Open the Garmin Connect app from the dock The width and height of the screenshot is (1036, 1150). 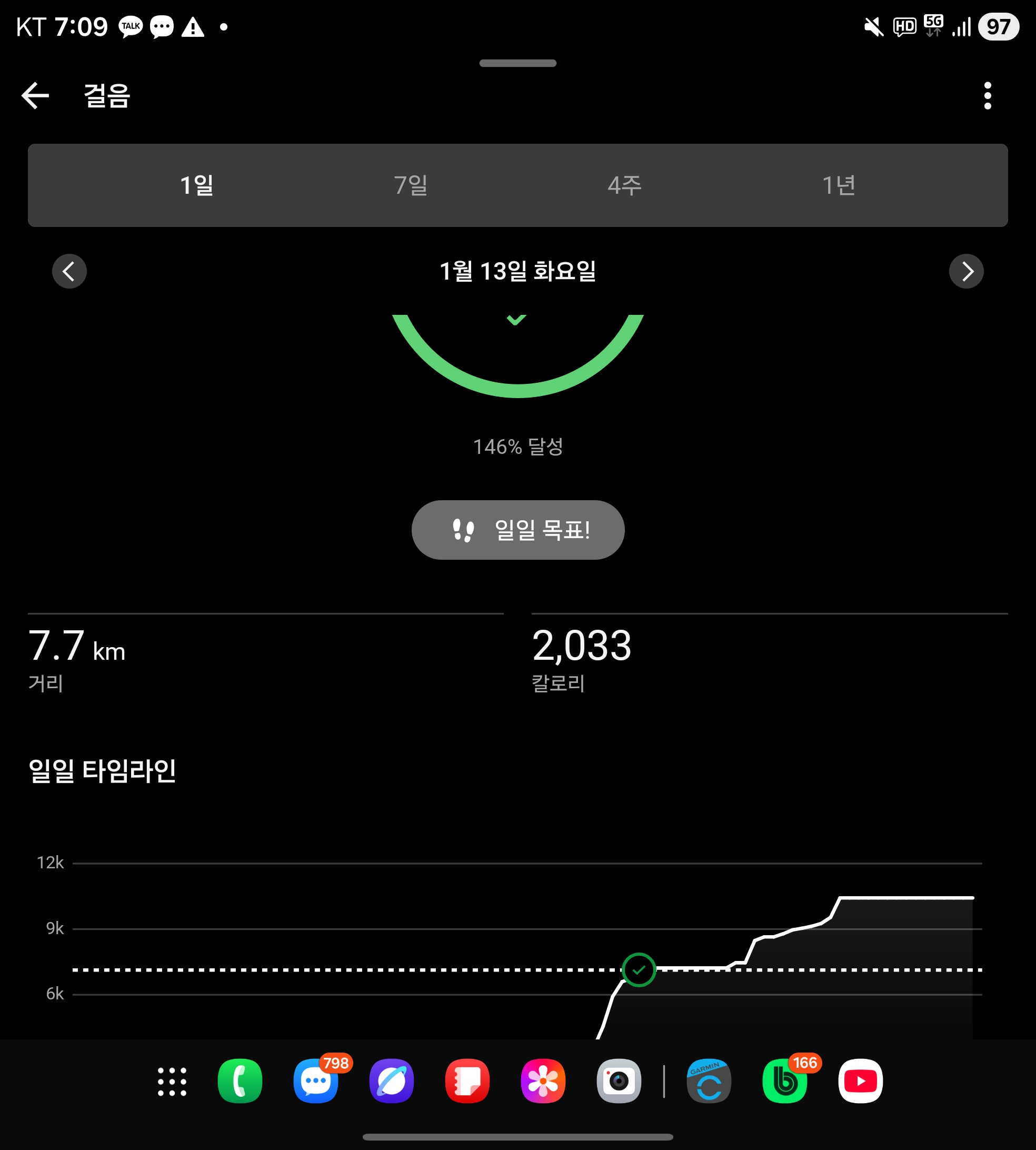[x=709, y=1080]
